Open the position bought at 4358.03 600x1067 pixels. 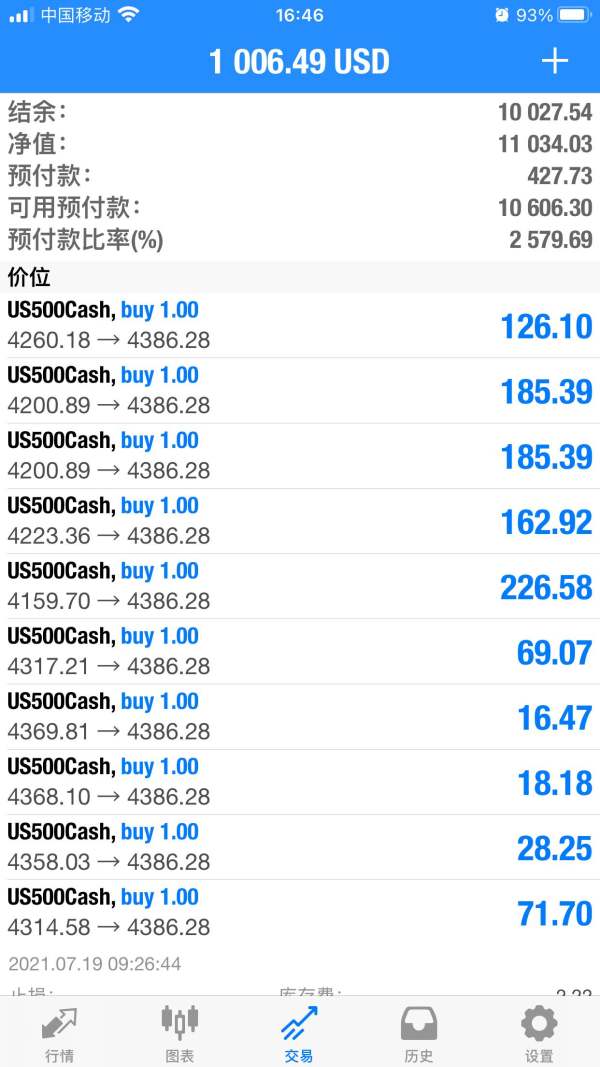pyautogui.click(x=300, y=846)
